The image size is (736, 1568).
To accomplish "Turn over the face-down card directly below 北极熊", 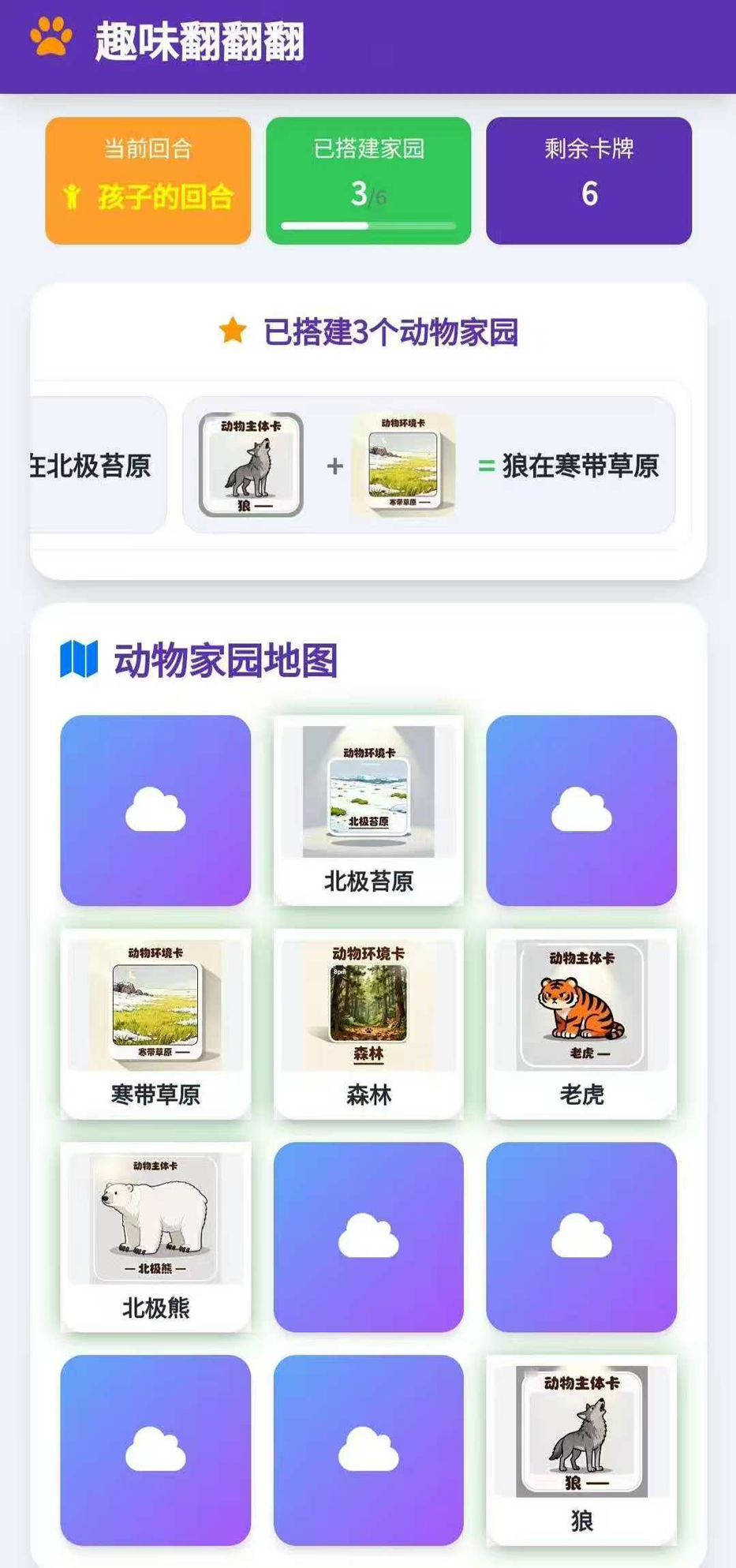I will pos(155,1449).
